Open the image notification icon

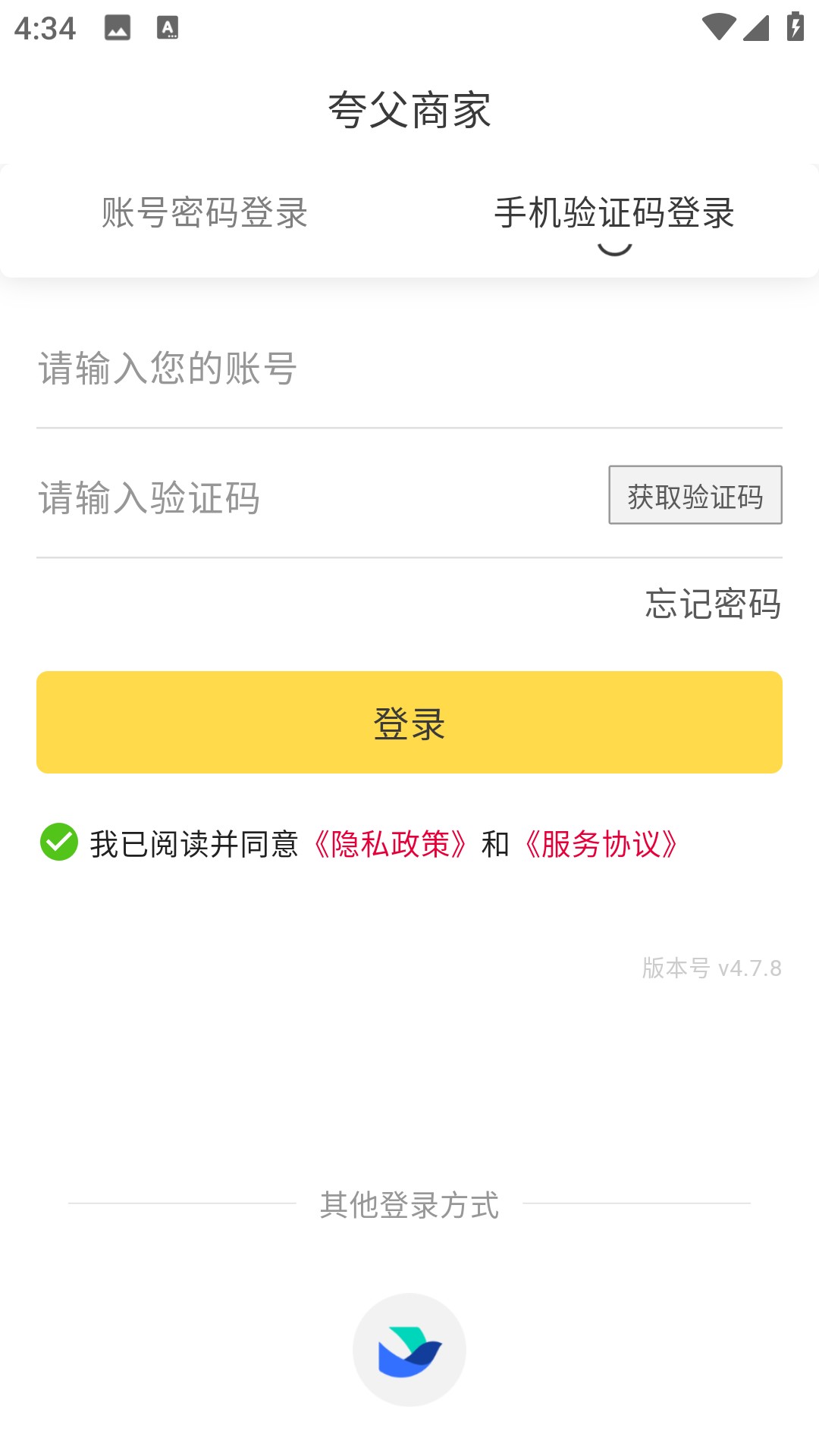(x=118, y=28)
